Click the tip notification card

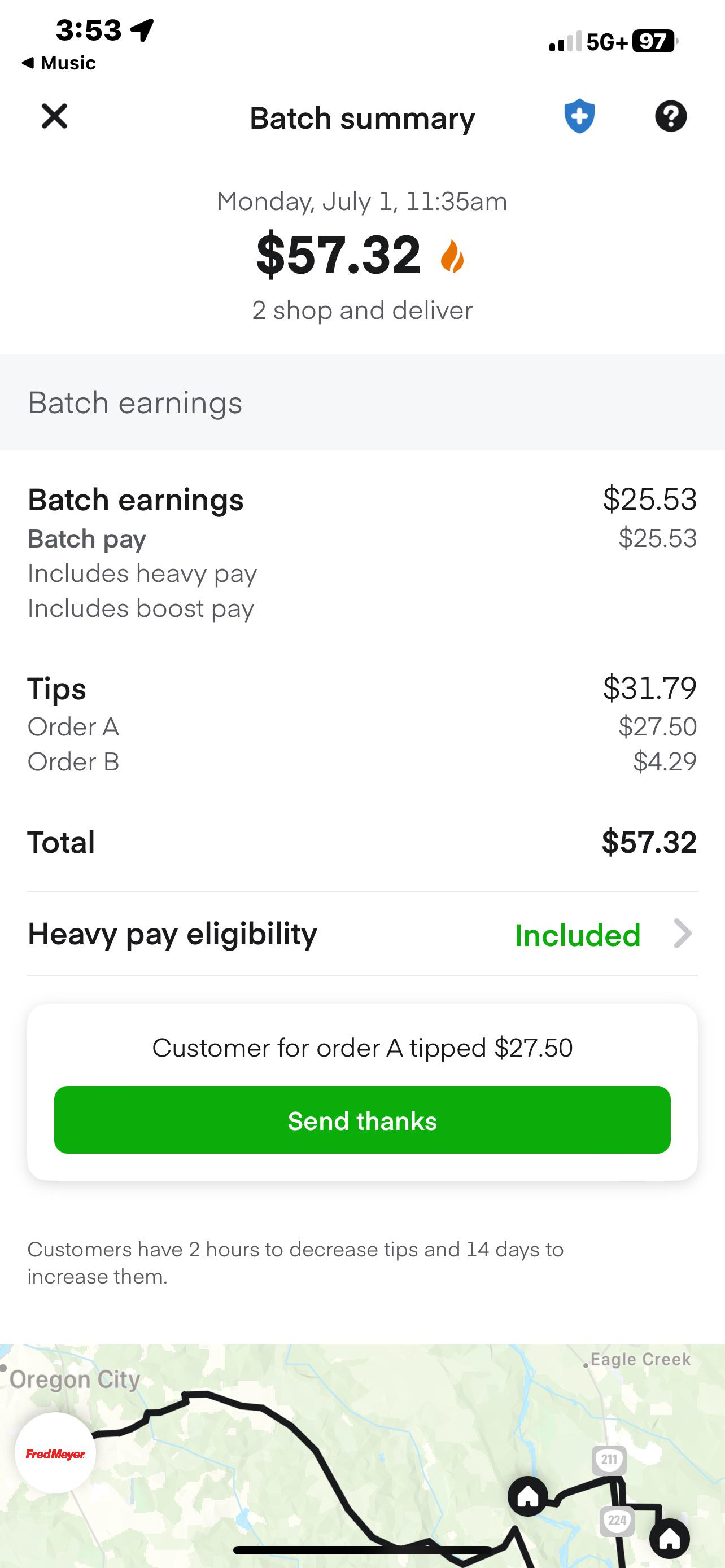(362, 1048)
